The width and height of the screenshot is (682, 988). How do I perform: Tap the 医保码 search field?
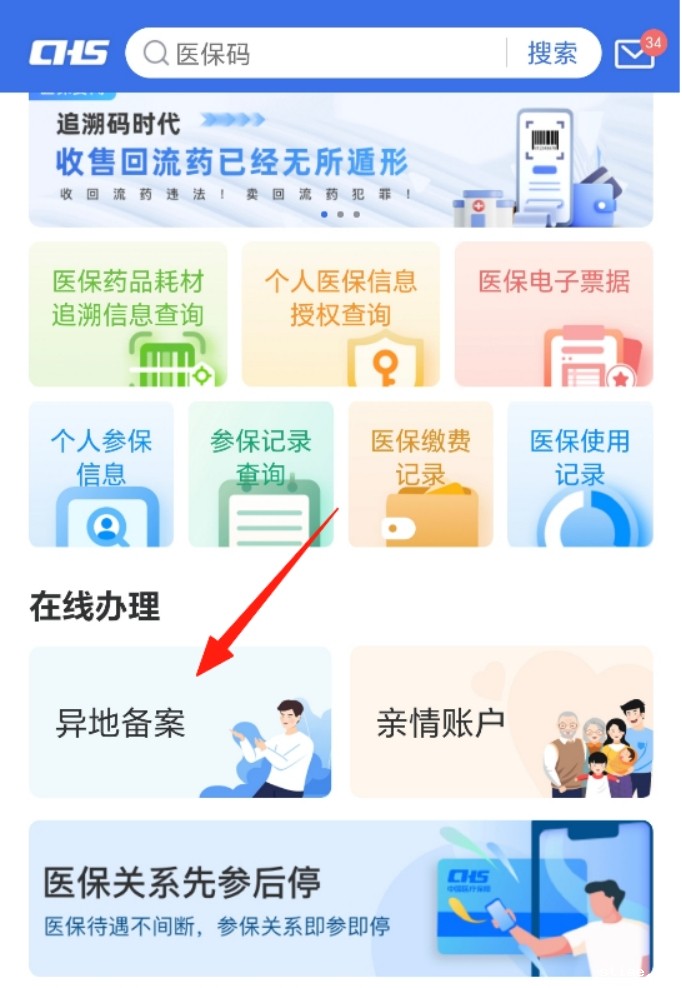pyautogui.click(x=320, y=53)
